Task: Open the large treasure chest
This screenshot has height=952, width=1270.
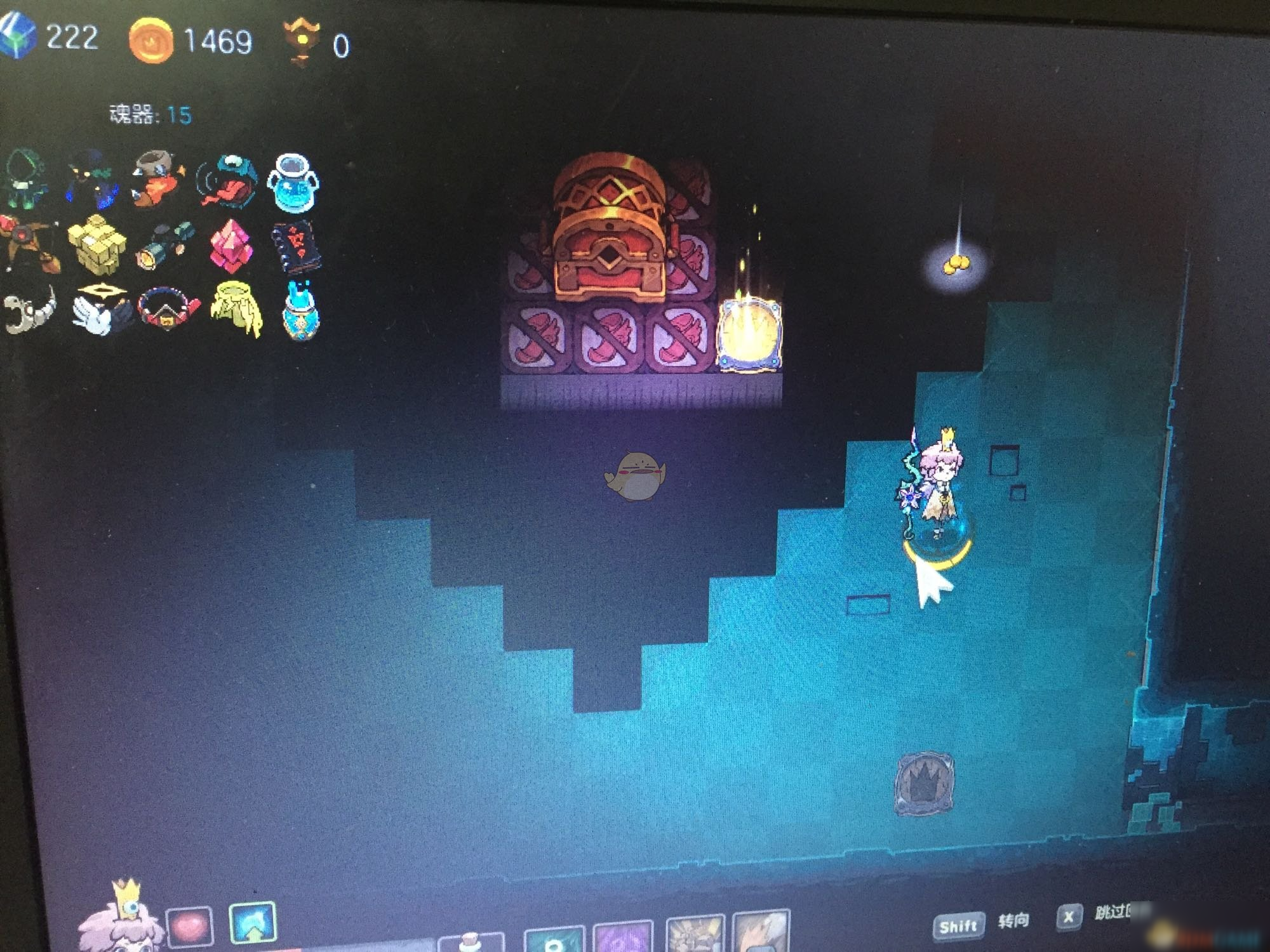Action: pyautogui.click(x=608, y=228)
